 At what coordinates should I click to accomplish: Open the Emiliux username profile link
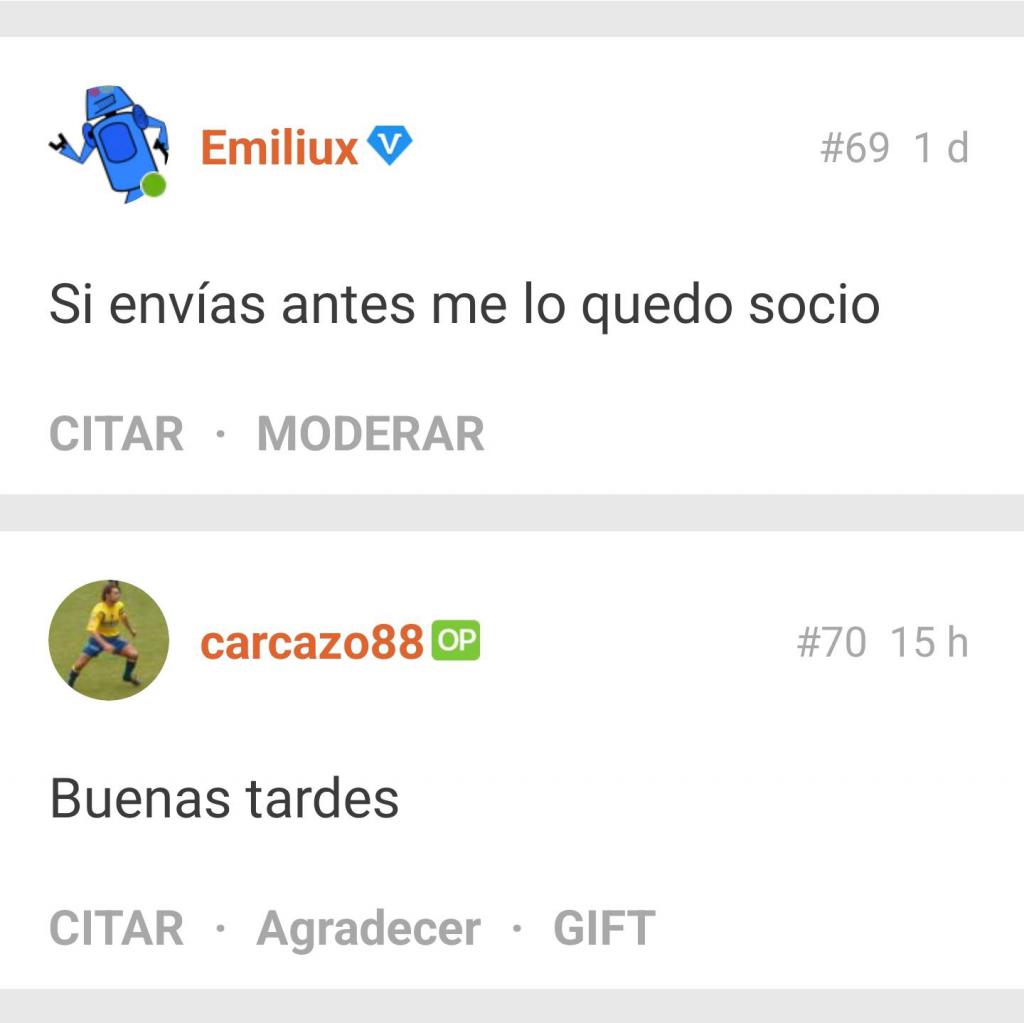coord(279,149)
